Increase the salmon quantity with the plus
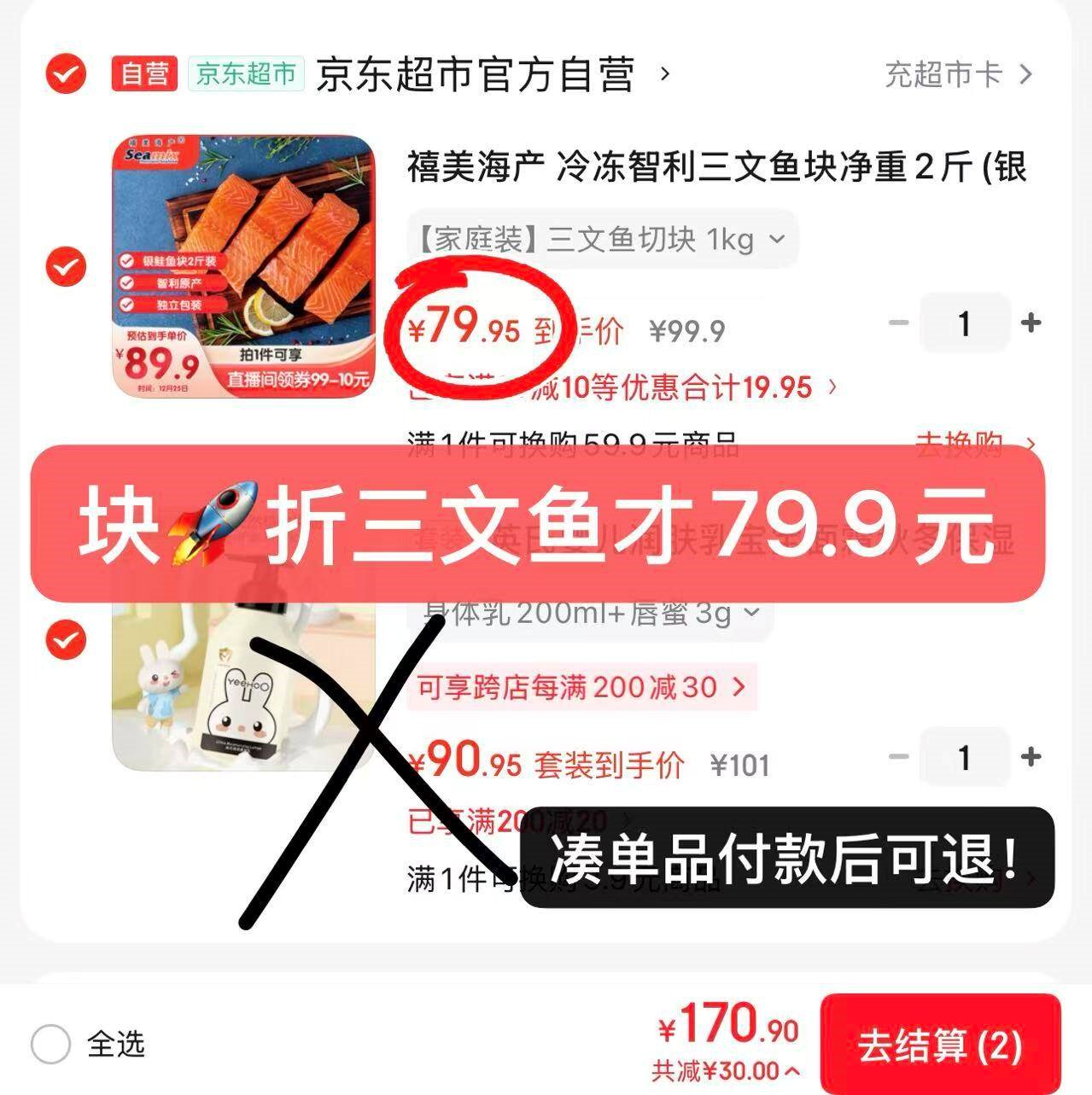1092x1095 pixels. coord(1031,323)
